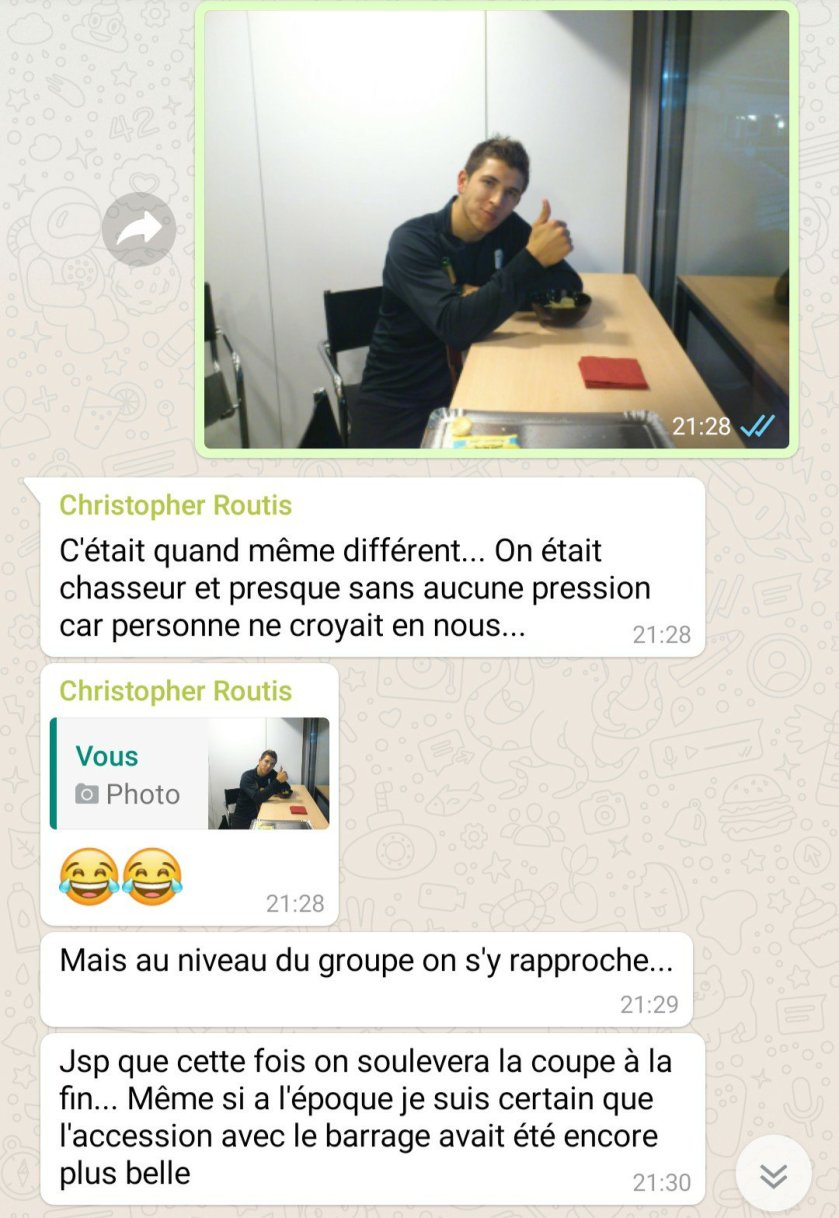Image resolution: width=839 pixels, height=1218 pixels.
Task: Open Christopher Routis's profile from the first message
Action: coord(176,506)
